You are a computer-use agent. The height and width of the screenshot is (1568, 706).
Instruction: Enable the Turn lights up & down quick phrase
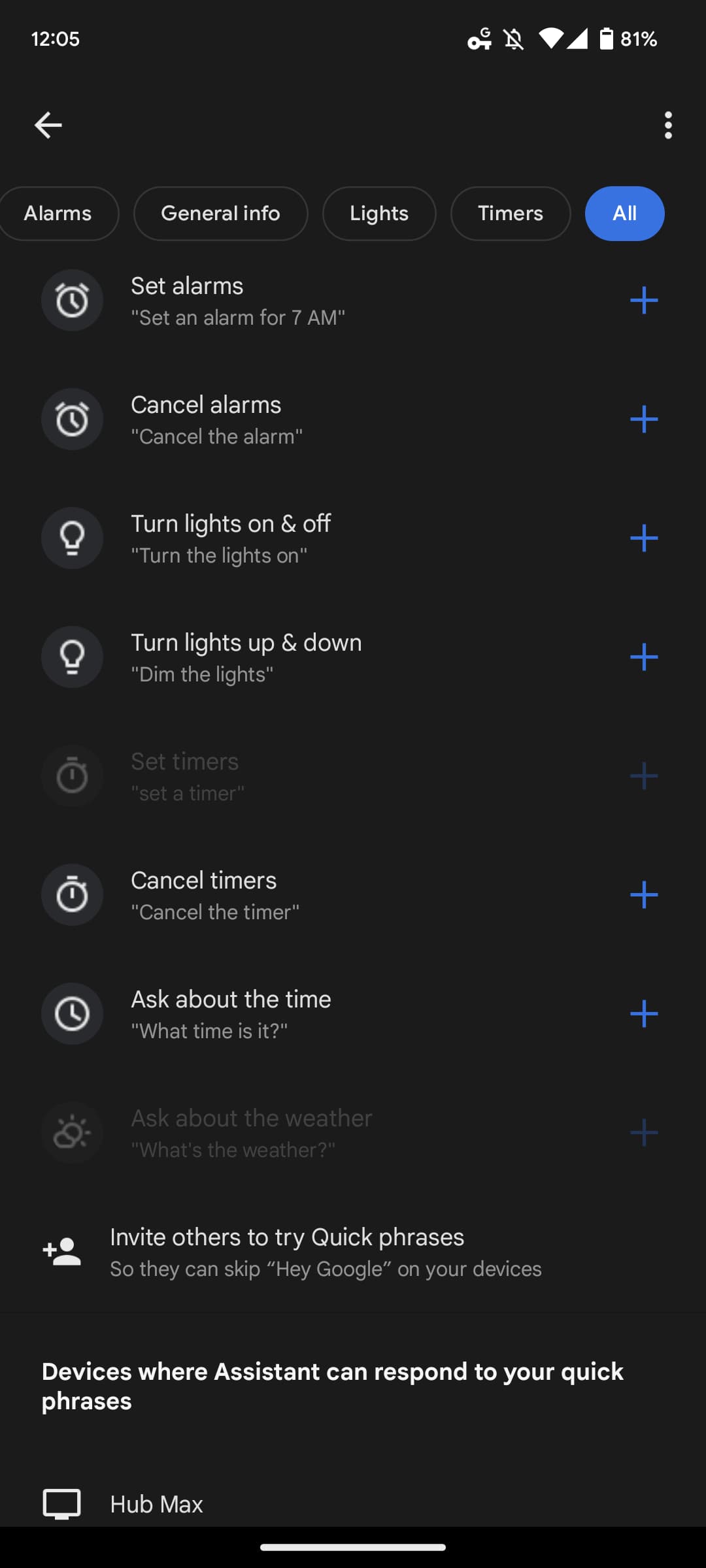coord(644,657)
